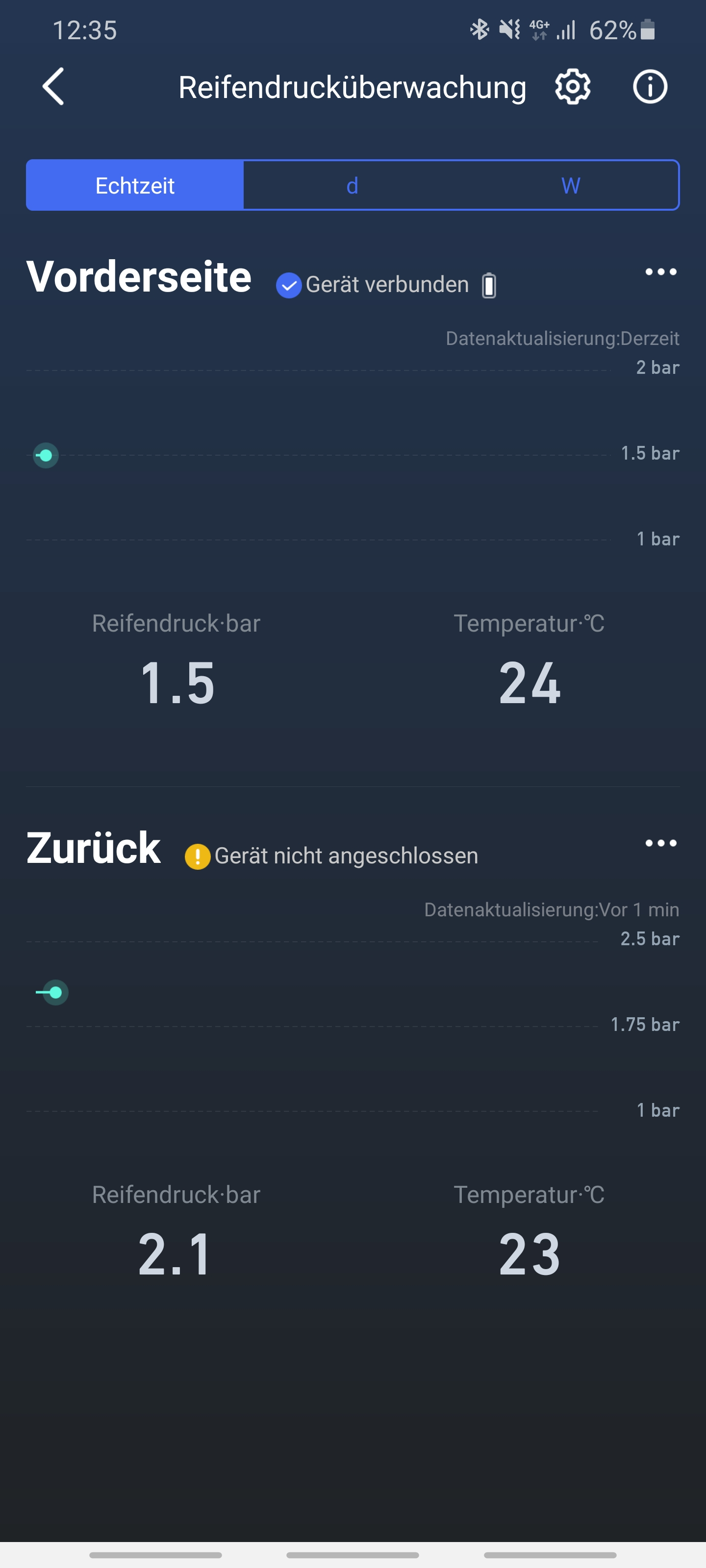Switch to the W tab
This screenshot has height=1568, width=706.
tap(570, 185)
